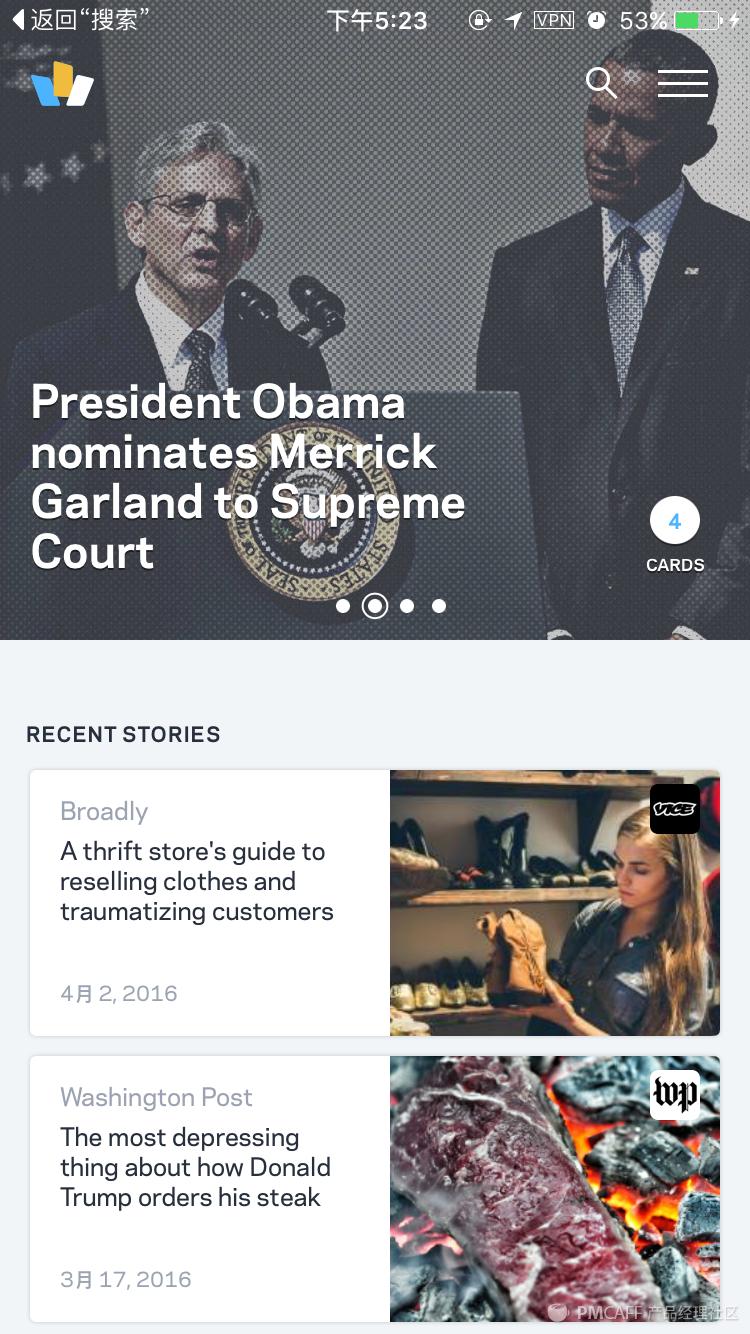Tap the app logo in the header
750x1334 pixels.
click(x=62, y=85)
